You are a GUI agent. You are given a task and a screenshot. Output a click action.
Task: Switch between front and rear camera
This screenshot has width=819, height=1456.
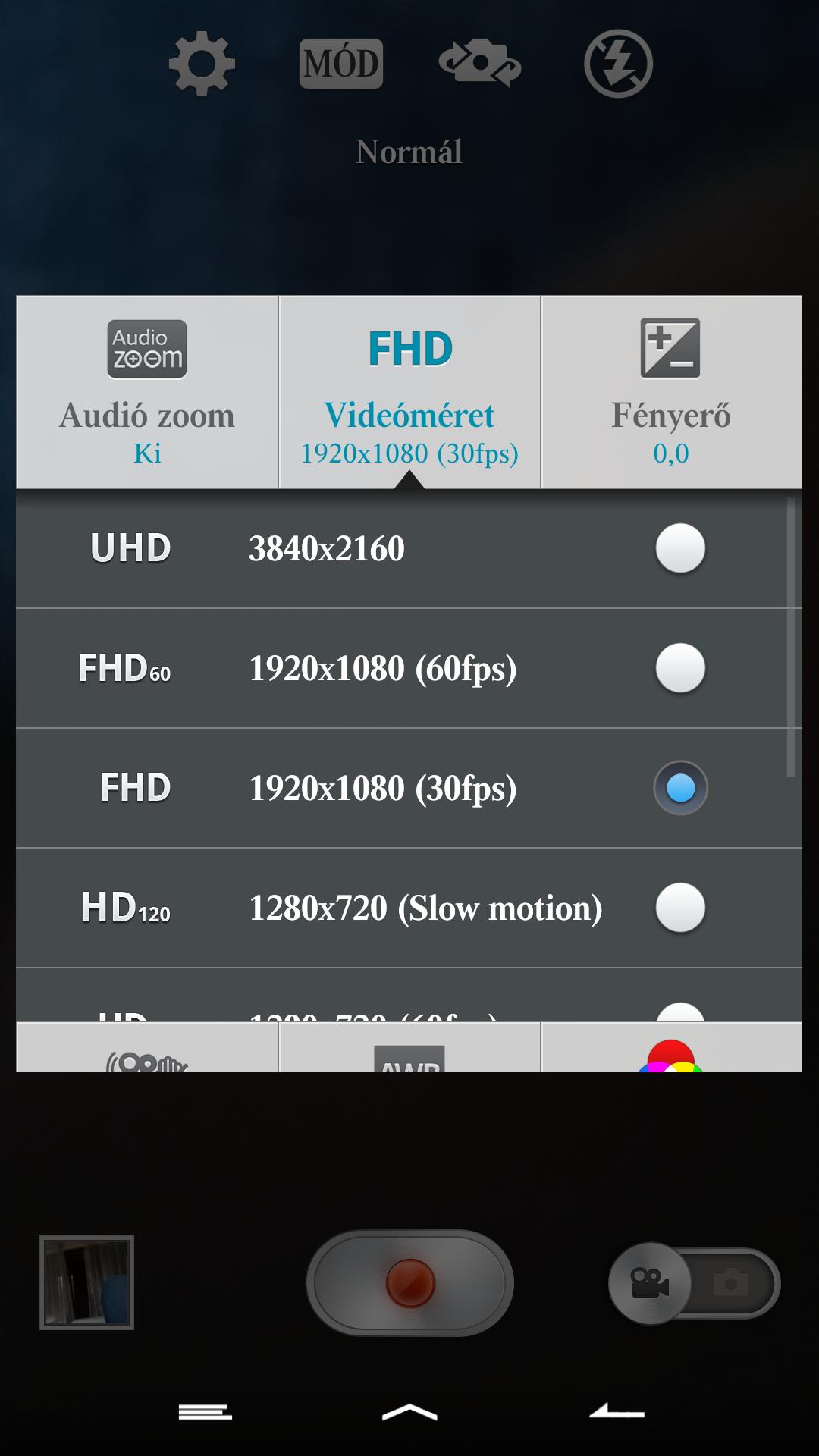coord(480,64)
